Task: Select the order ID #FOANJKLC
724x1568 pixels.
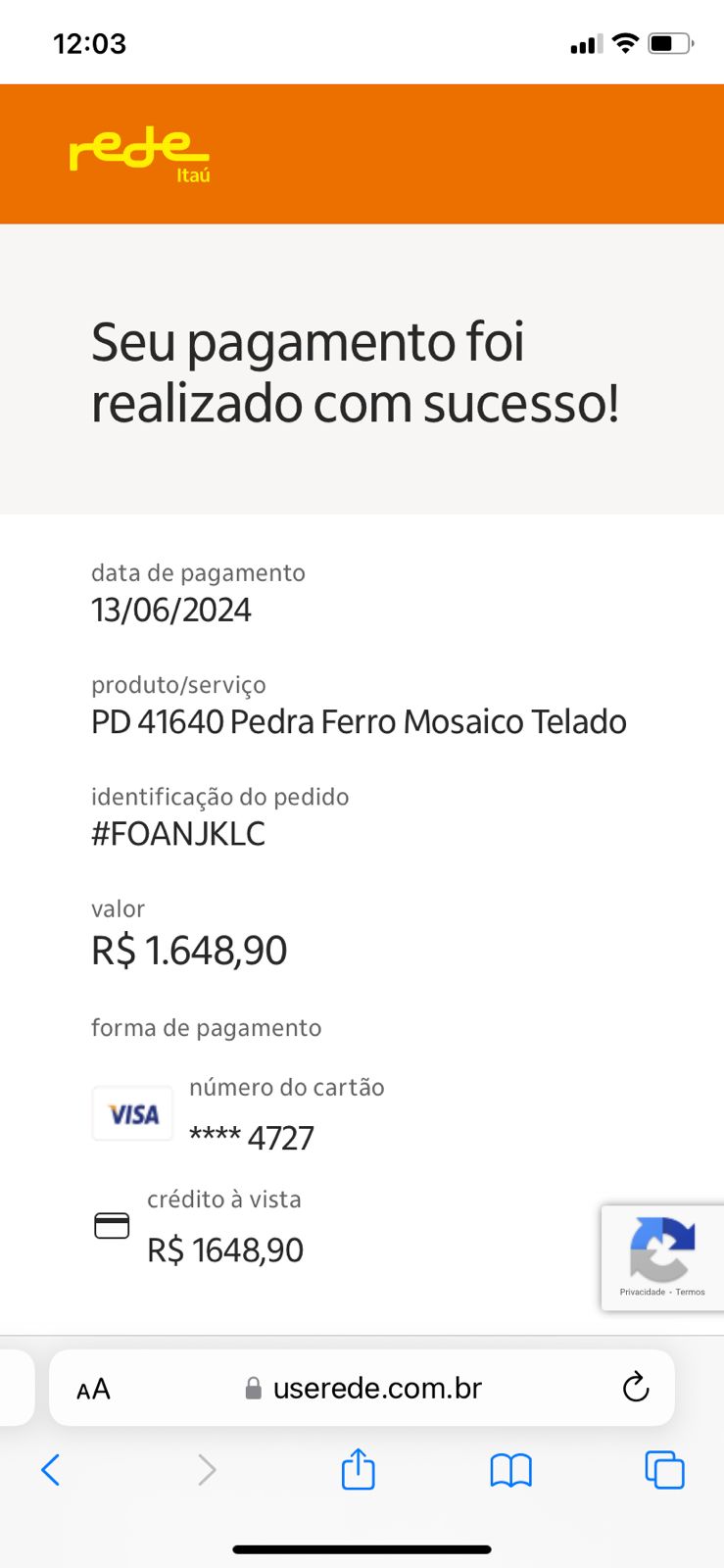Action: (178, 834)
